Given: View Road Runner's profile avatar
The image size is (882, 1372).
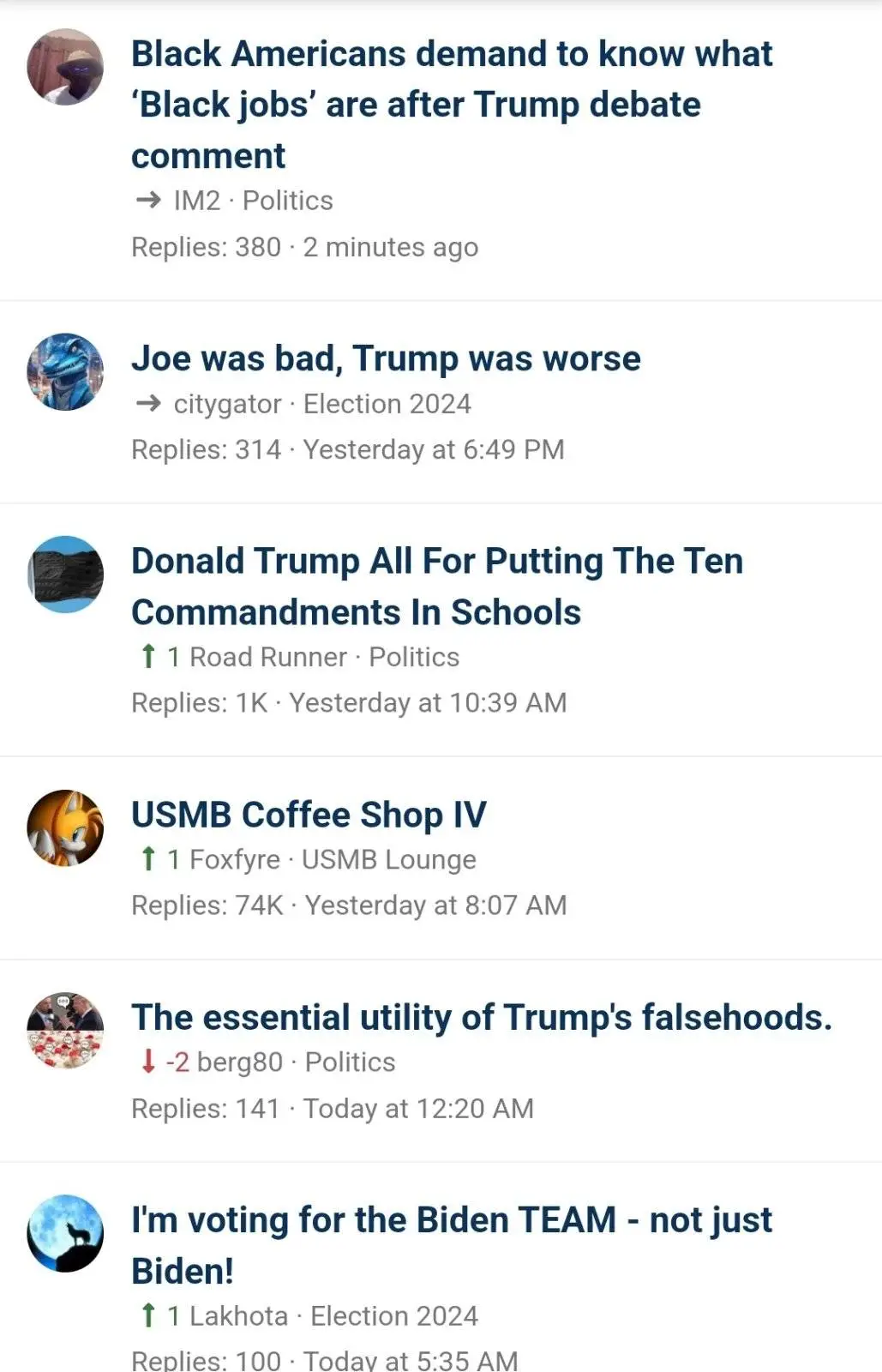Looking at the screenshot, I should click(x=65, y=574).
